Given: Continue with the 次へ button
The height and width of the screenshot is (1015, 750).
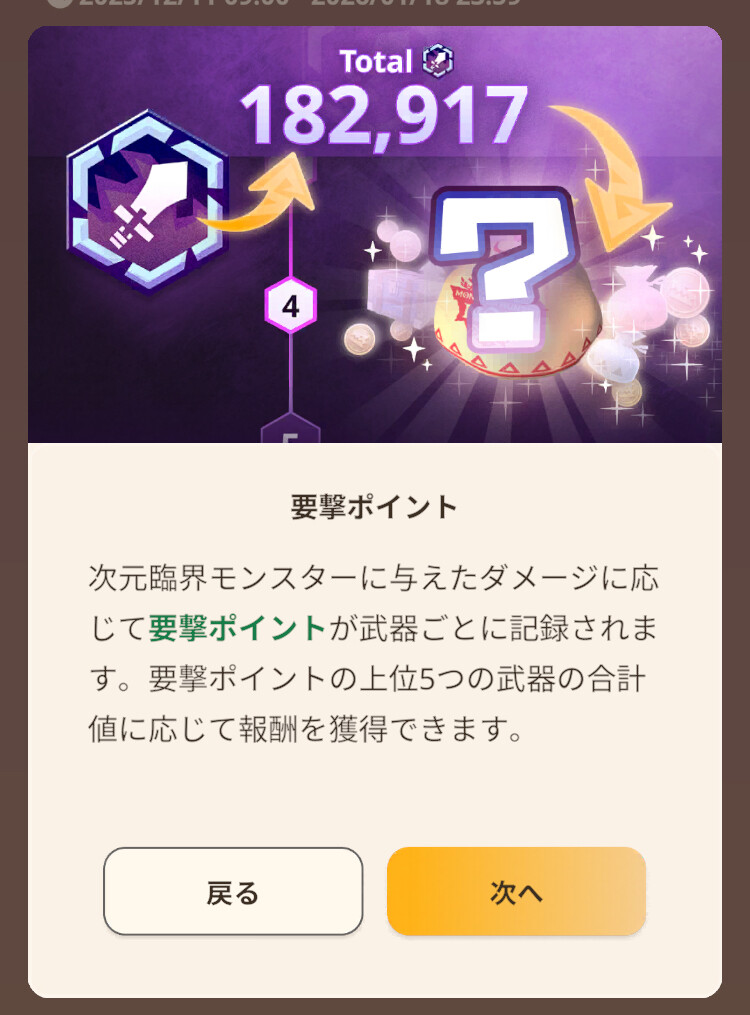Looking at the screenshot, I should (516, 891).
